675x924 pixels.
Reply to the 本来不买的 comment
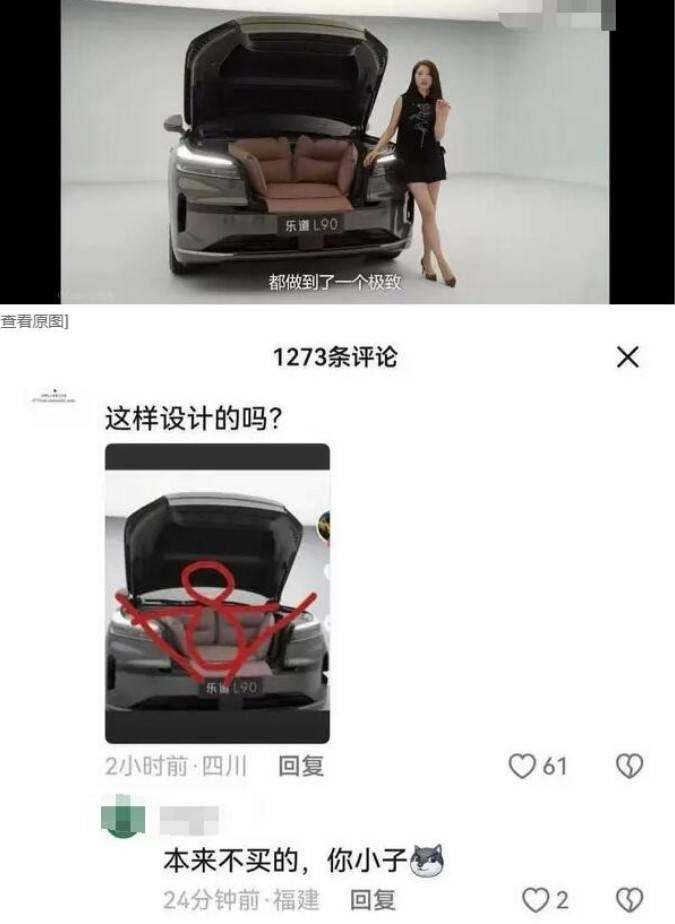click(x=373, y=899)
